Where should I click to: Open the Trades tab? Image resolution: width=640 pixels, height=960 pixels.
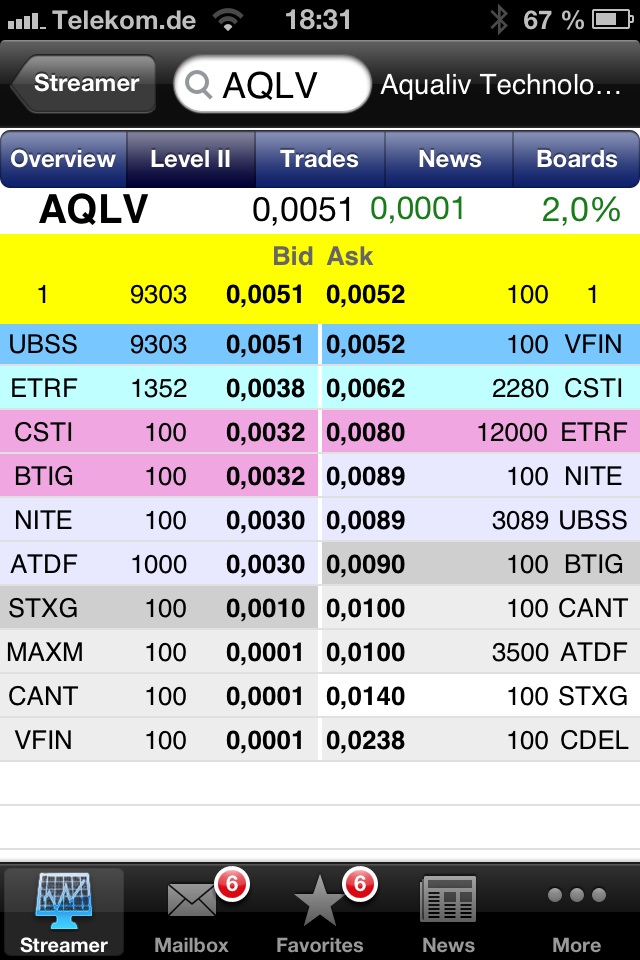coord(319,159)
